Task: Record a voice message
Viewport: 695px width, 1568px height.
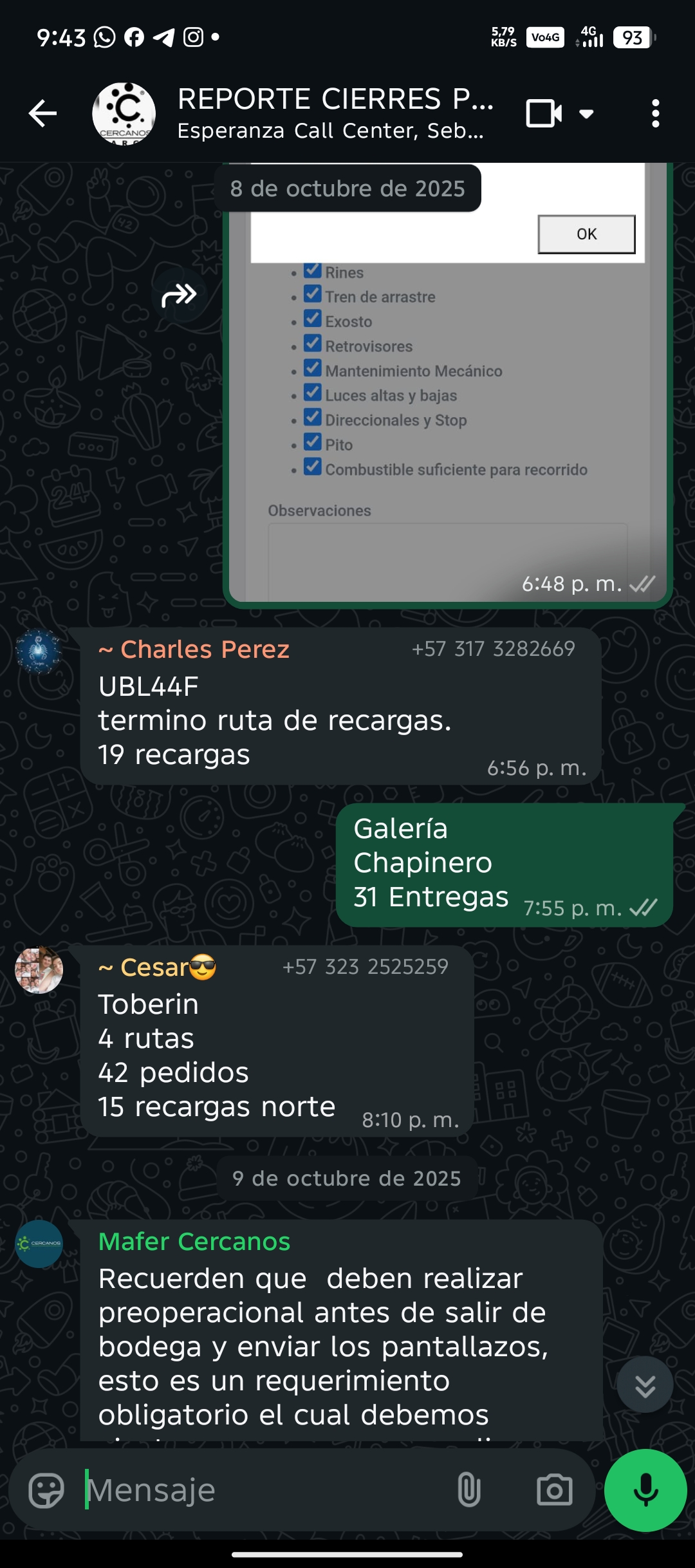Action: [645, 1490]
